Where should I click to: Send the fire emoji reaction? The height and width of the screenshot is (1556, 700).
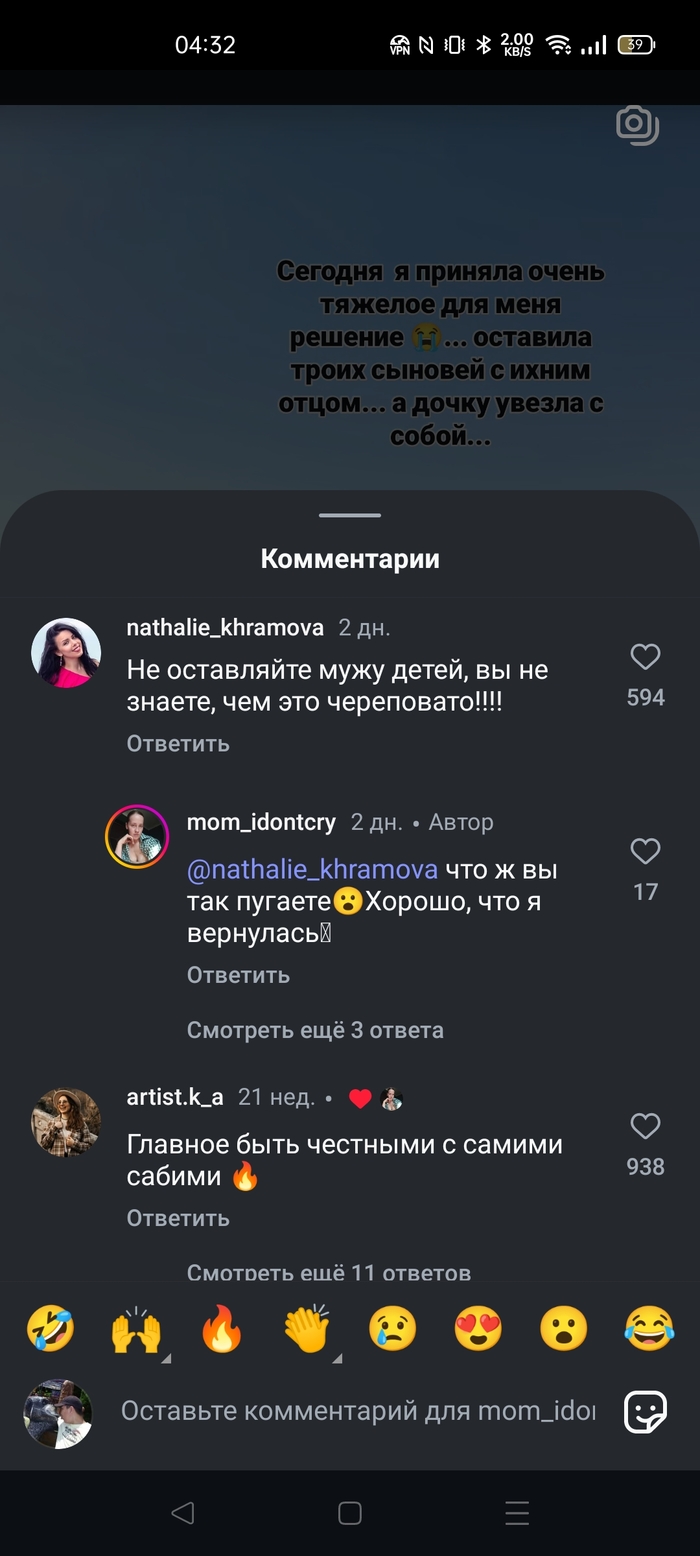pyautogui.click(x=221, y=1331)
